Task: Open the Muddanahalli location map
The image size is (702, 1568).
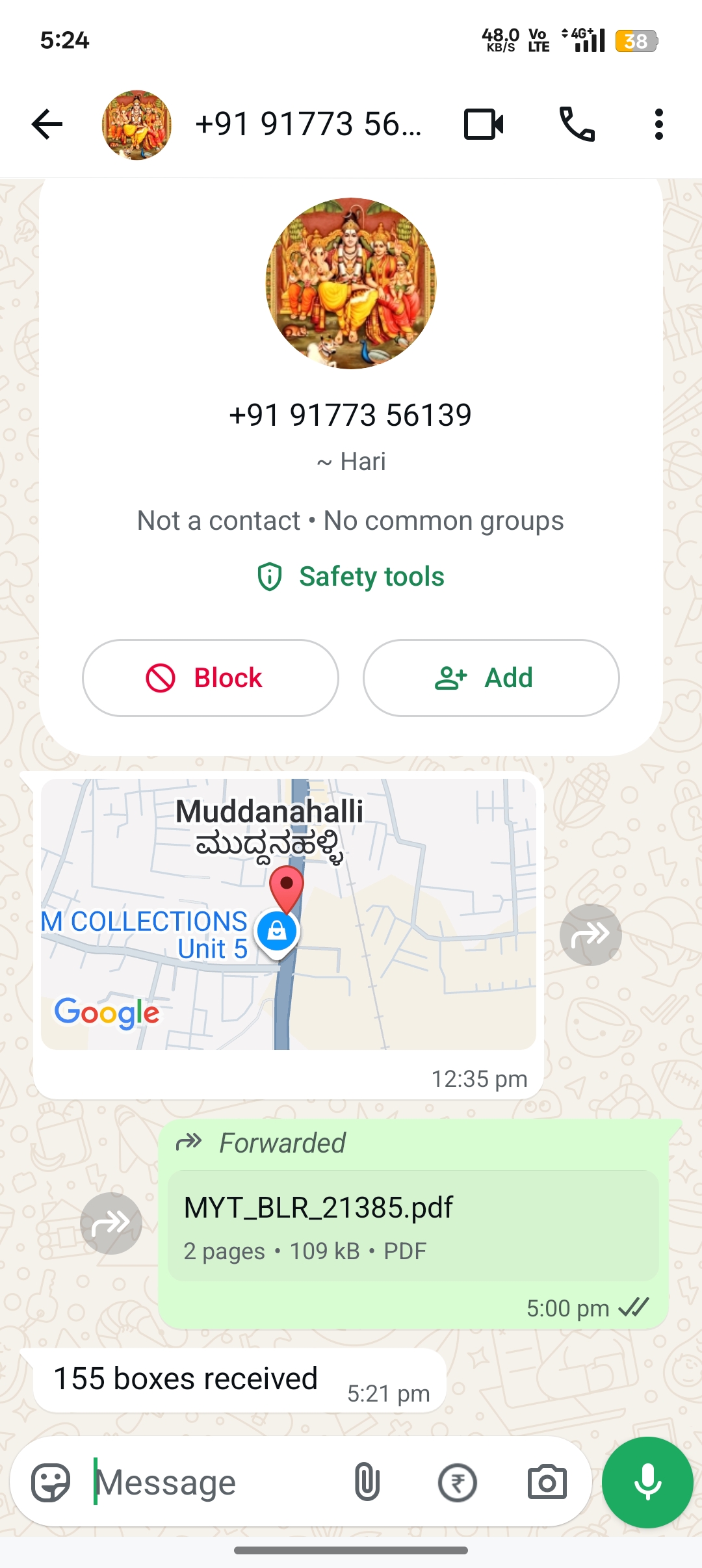Action: tap(289, 914)
